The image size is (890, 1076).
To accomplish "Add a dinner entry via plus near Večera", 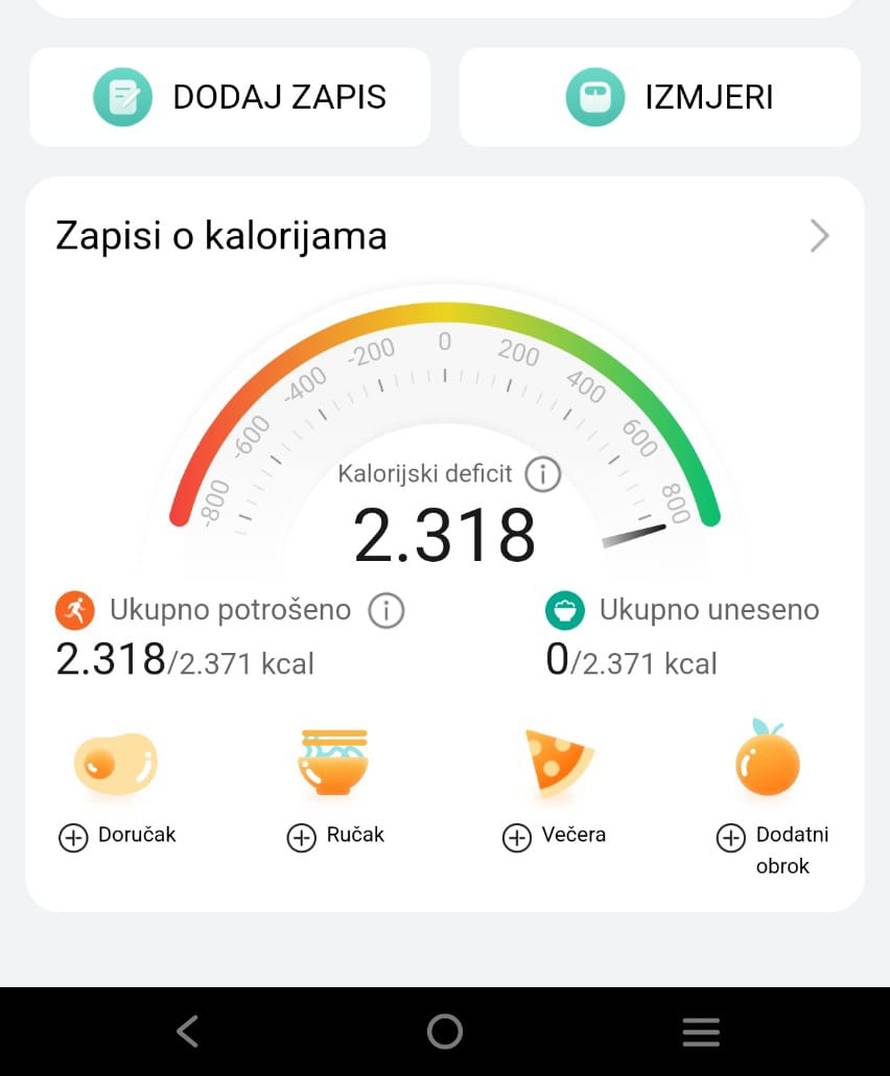I will pos(517,838).
